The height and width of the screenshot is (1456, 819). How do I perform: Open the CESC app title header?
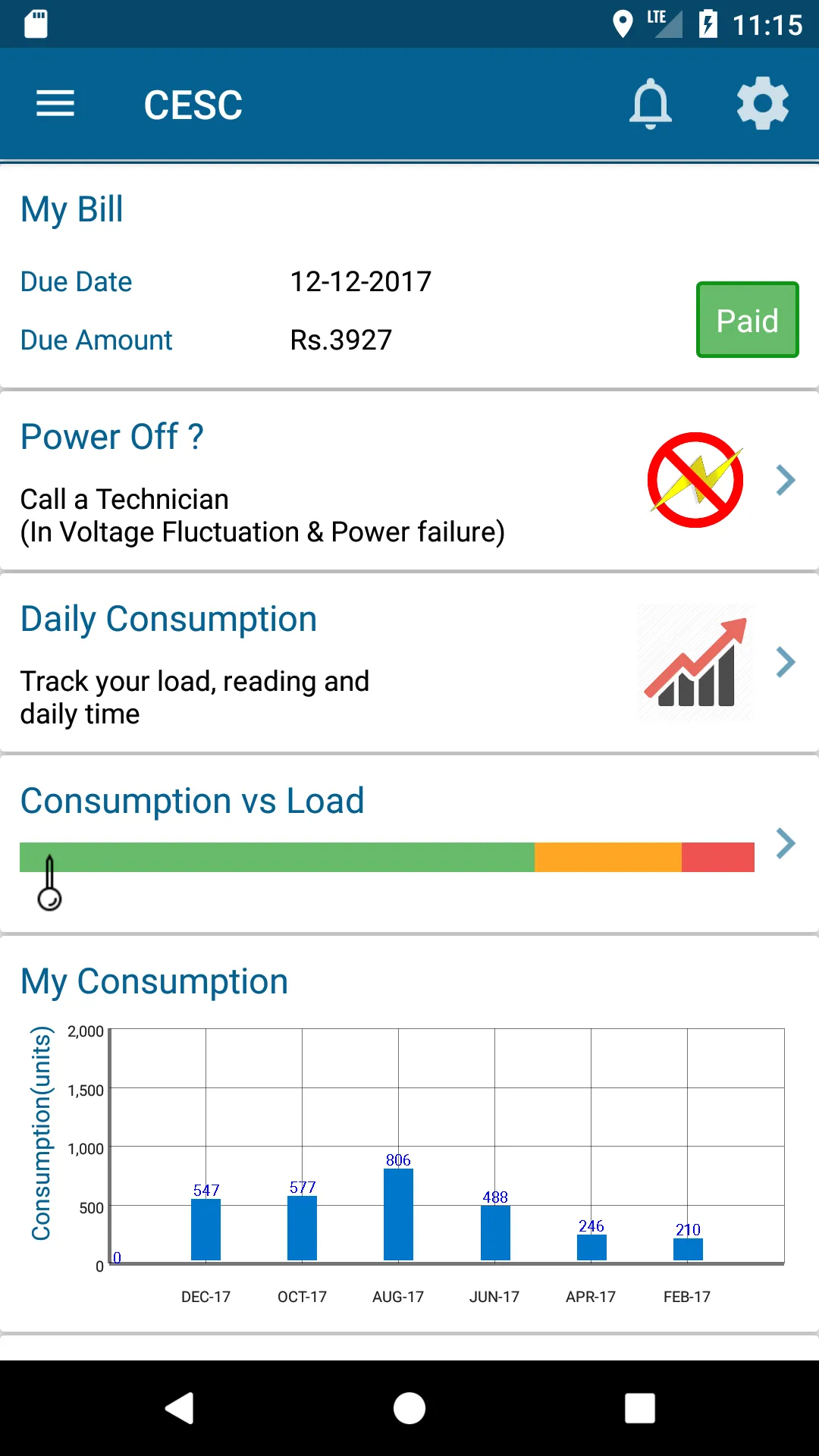coord(193,103)
